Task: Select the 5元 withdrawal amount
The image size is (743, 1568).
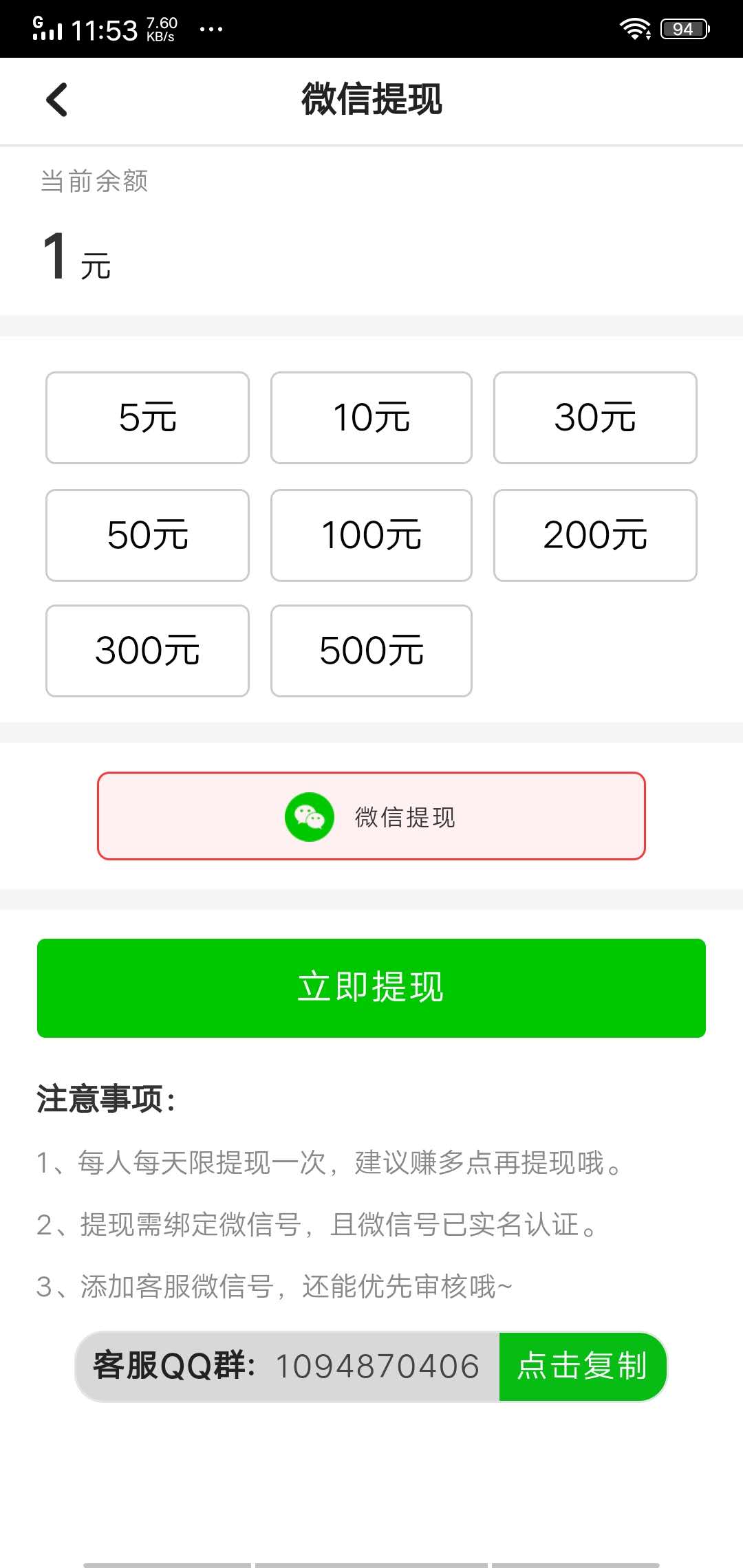Action: [147, 417]
